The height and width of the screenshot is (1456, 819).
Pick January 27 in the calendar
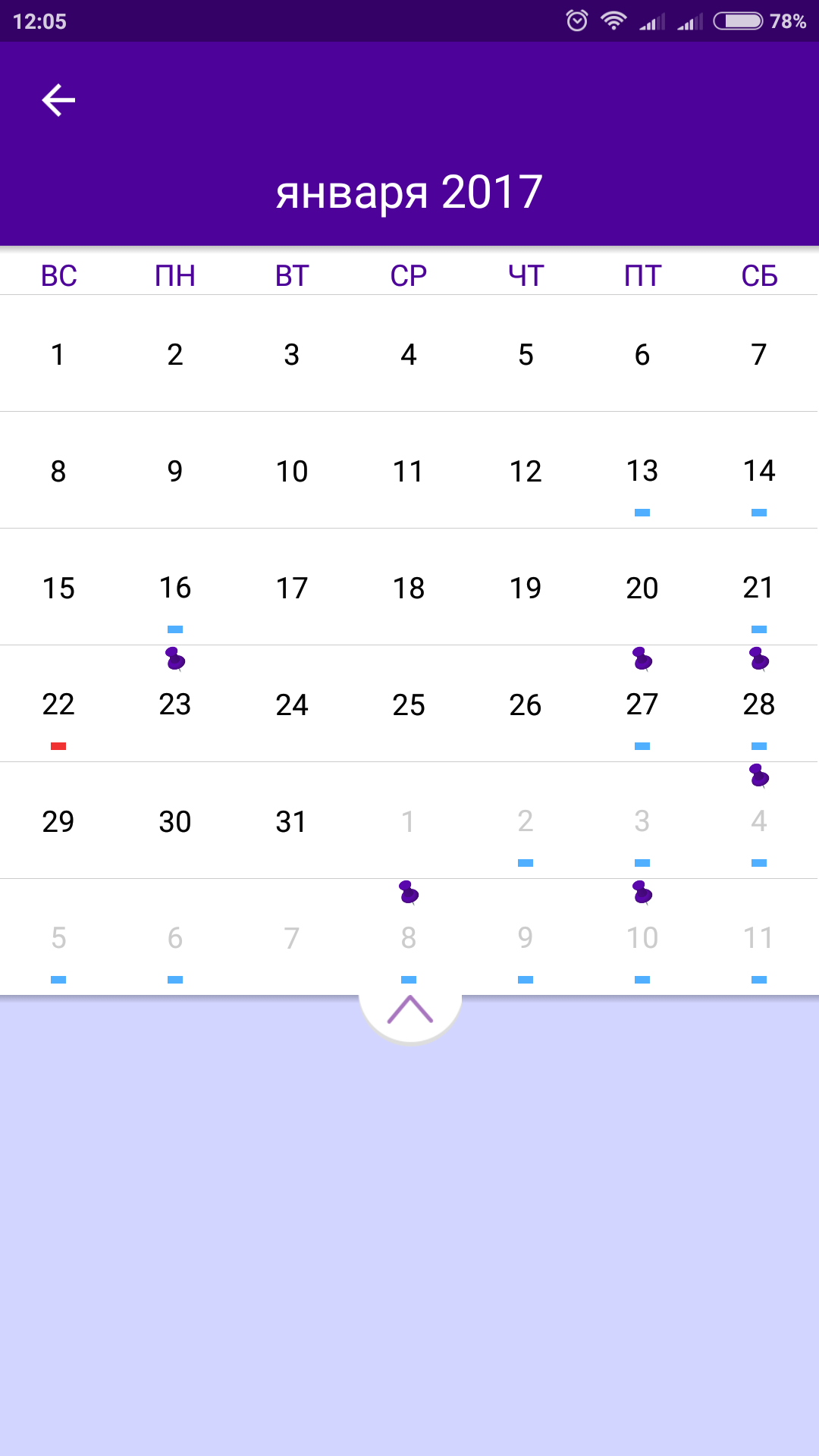point(642,705)
